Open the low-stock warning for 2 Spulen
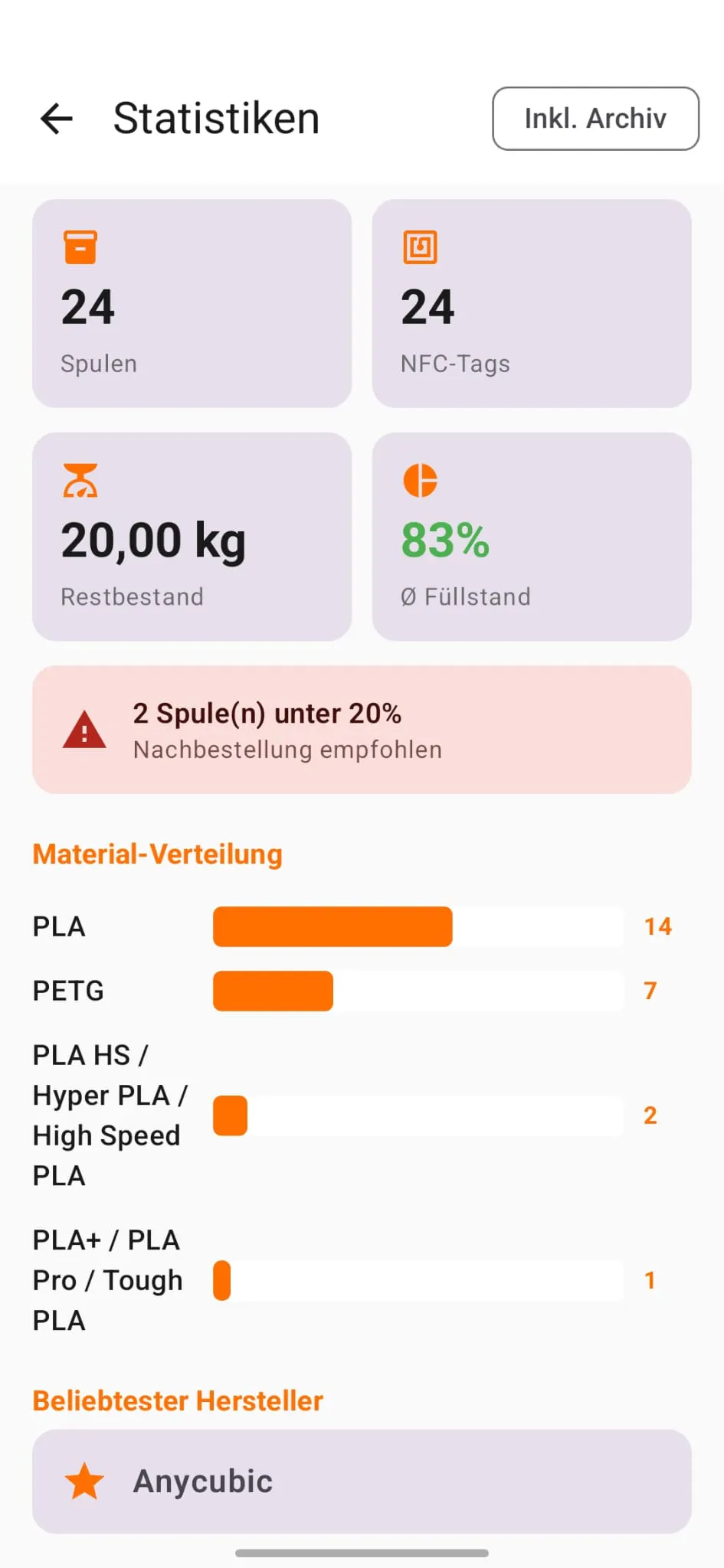The width and height of the screenshot is (724, 1568). (x=362, y=730)
